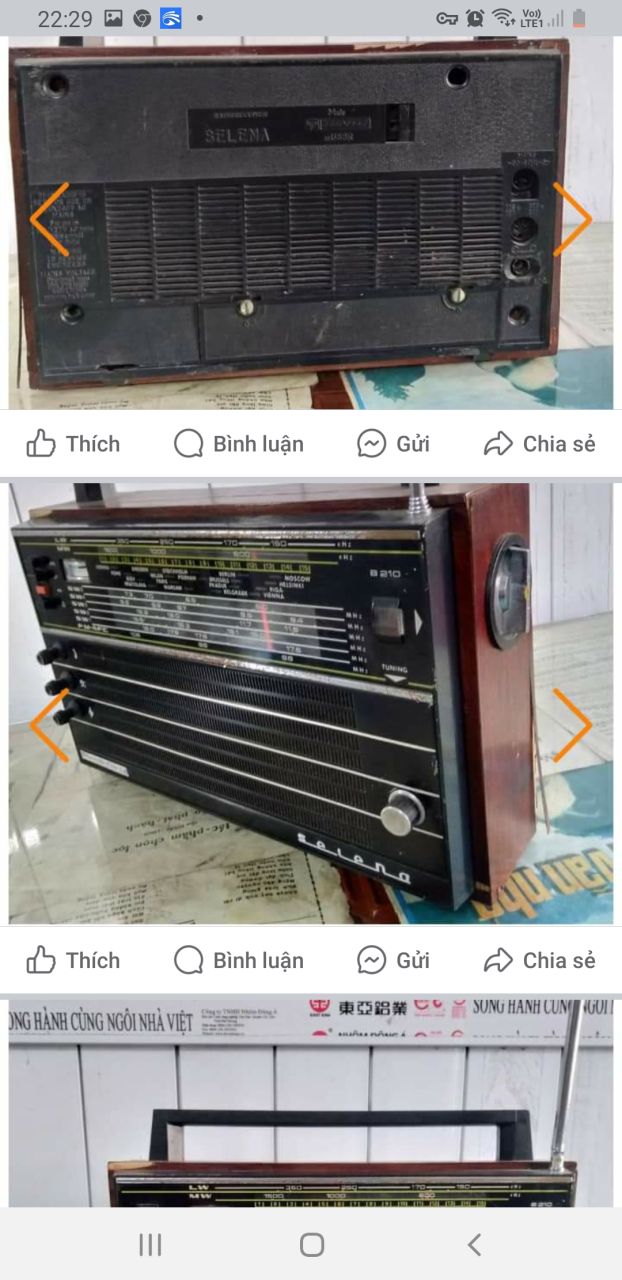Go to previous image from the back panel photo
The image size is (622, 1280).
[x=48, y=219]
